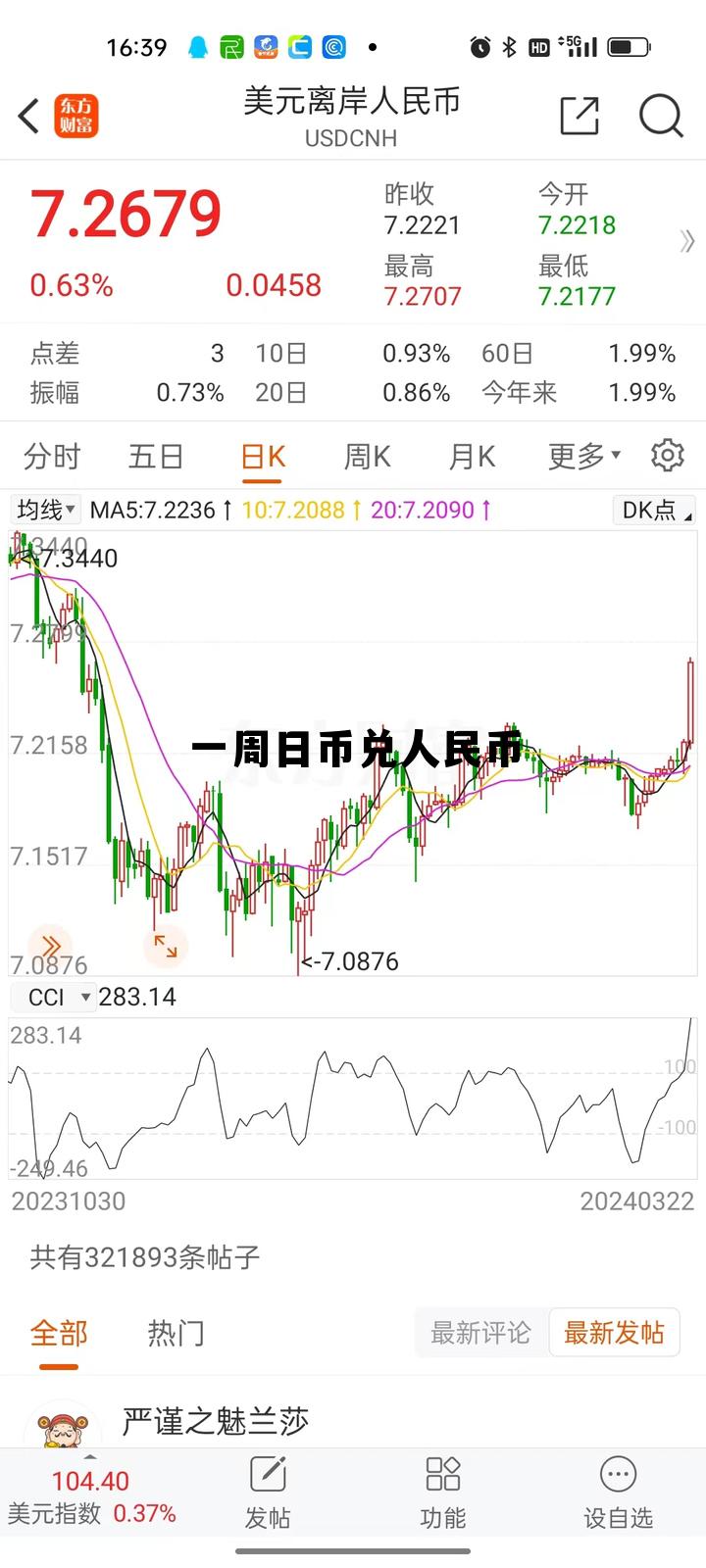706x1568 pixels.
Task: Open search from the magnifier icon
Action: click(661, 116)
